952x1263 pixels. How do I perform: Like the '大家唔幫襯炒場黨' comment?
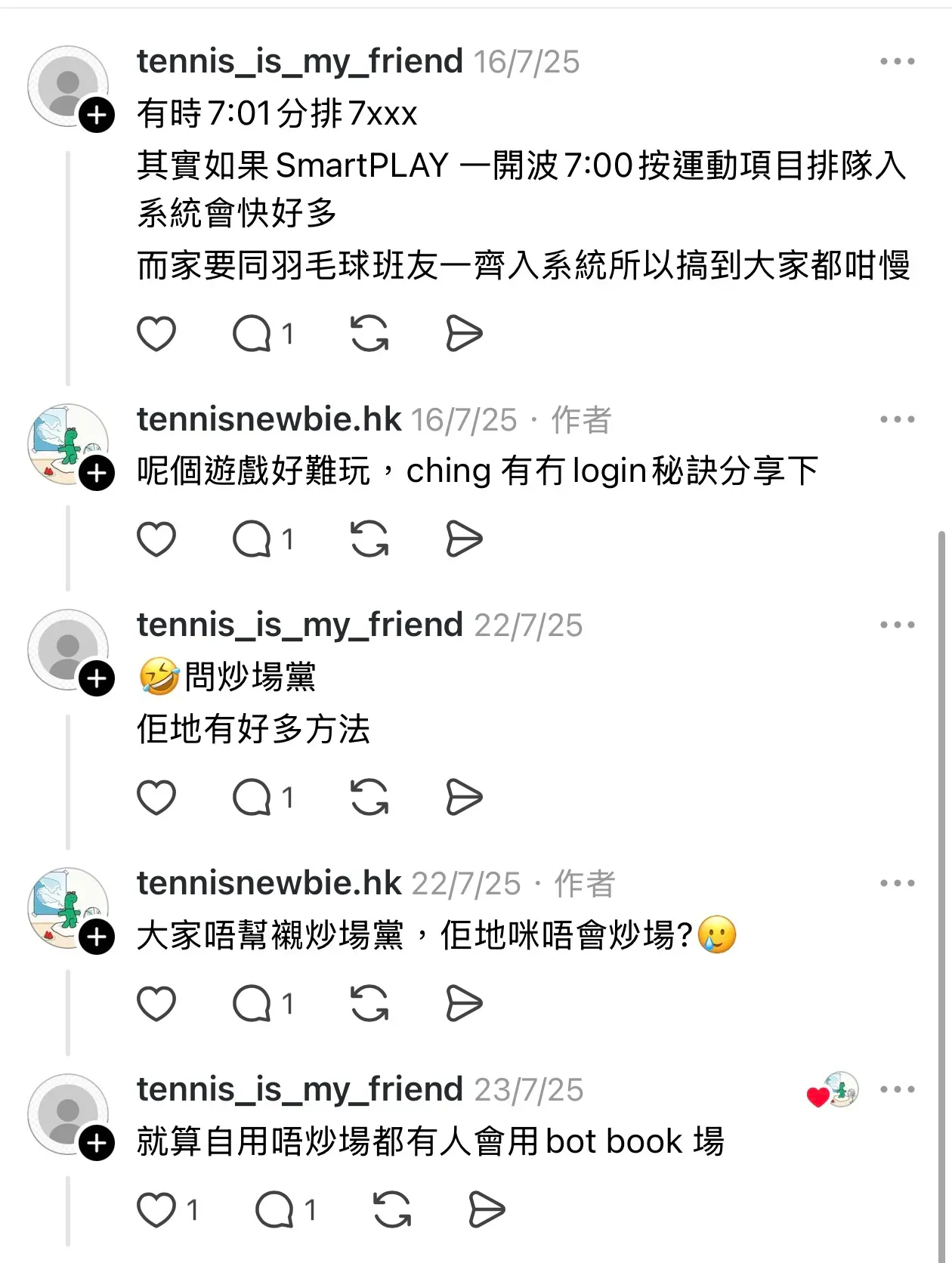(156, 1004)
